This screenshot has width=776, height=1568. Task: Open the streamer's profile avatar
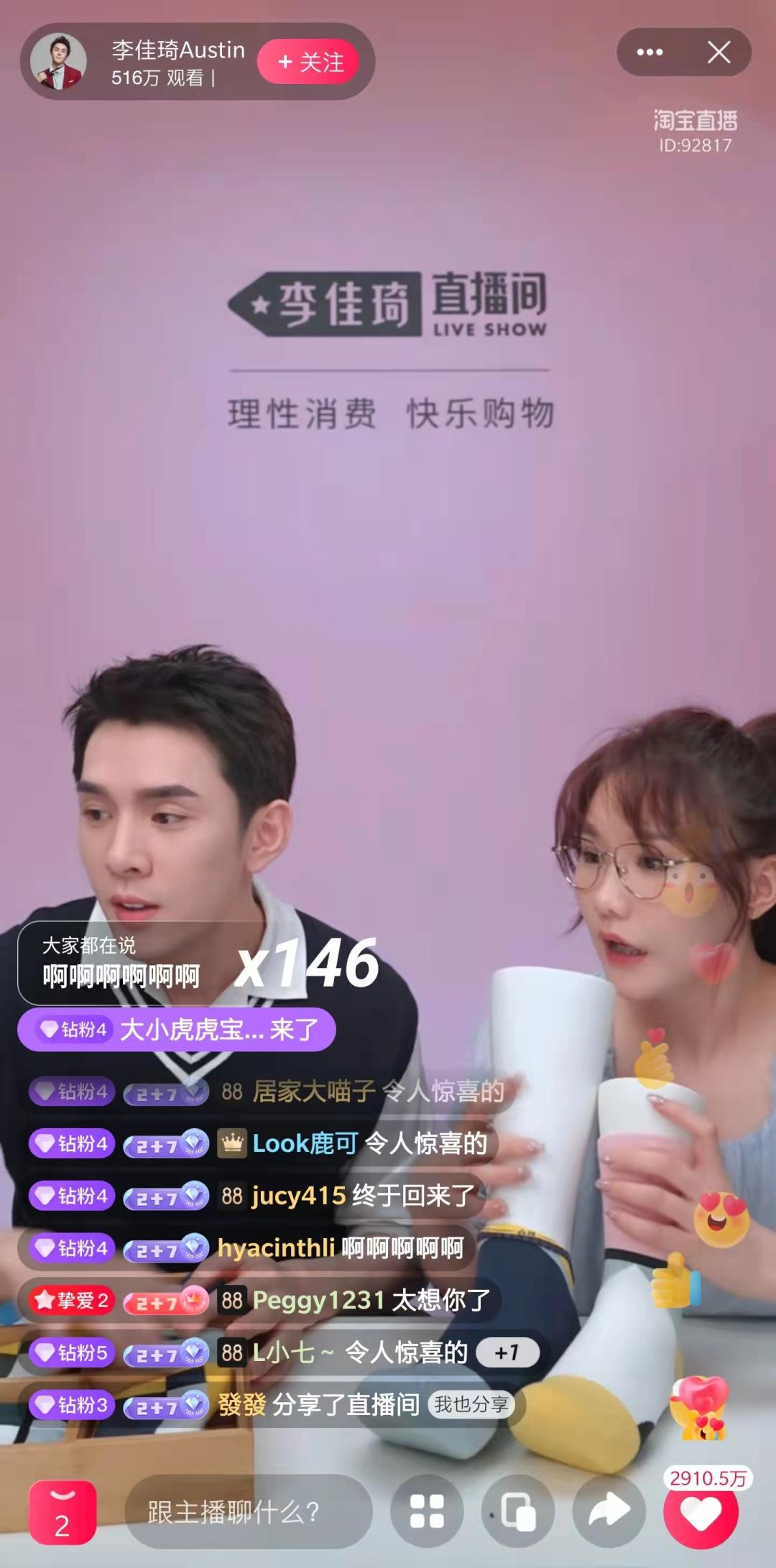(58, 62)
